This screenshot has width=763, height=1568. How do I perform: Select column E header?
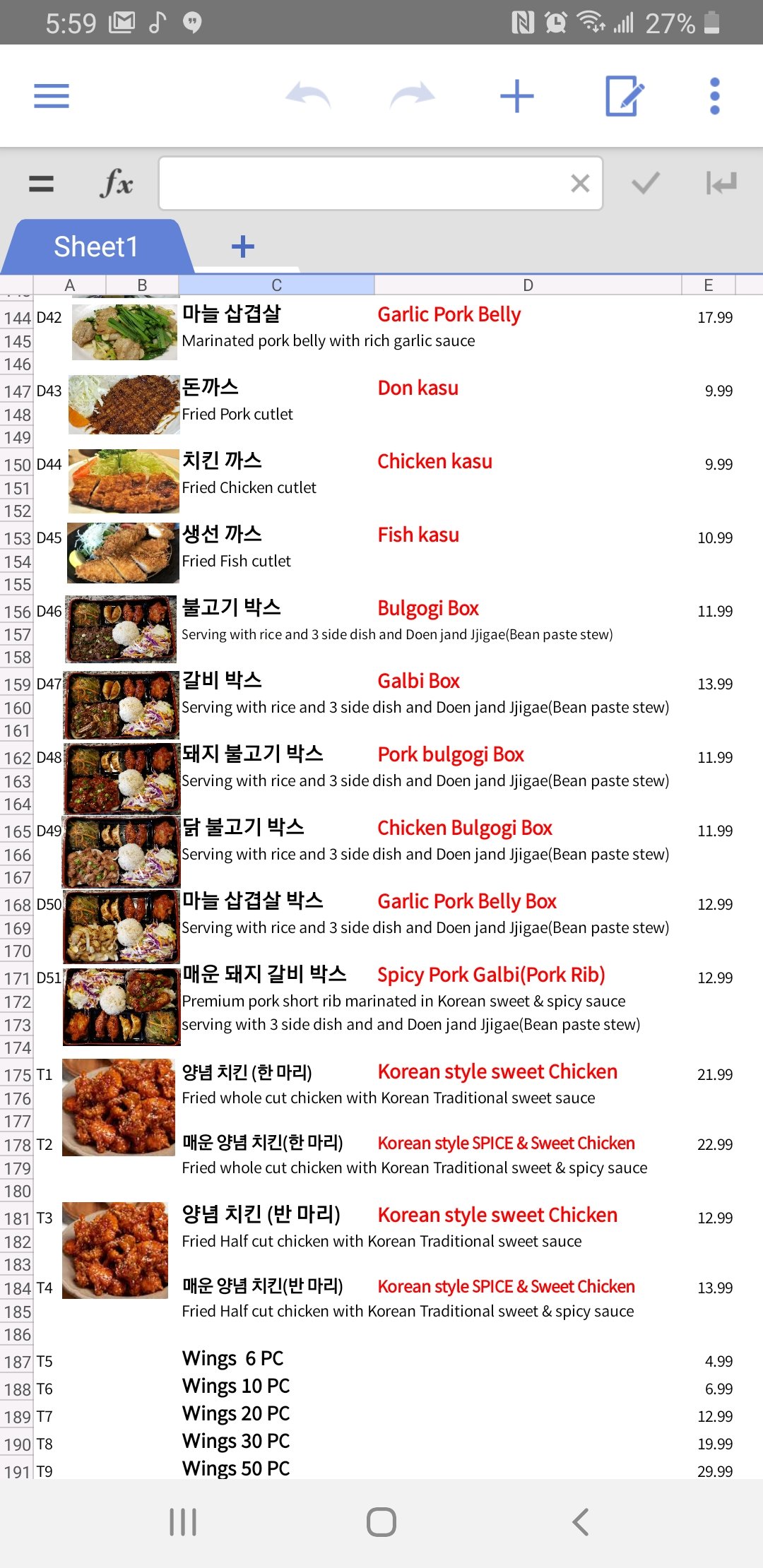[708, 285]
